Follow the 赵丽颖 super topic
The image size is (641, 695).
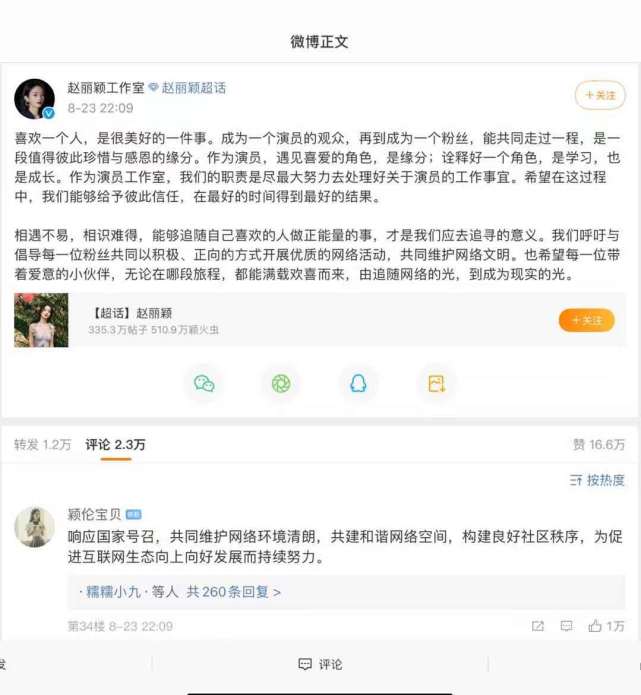click(586, 320)
